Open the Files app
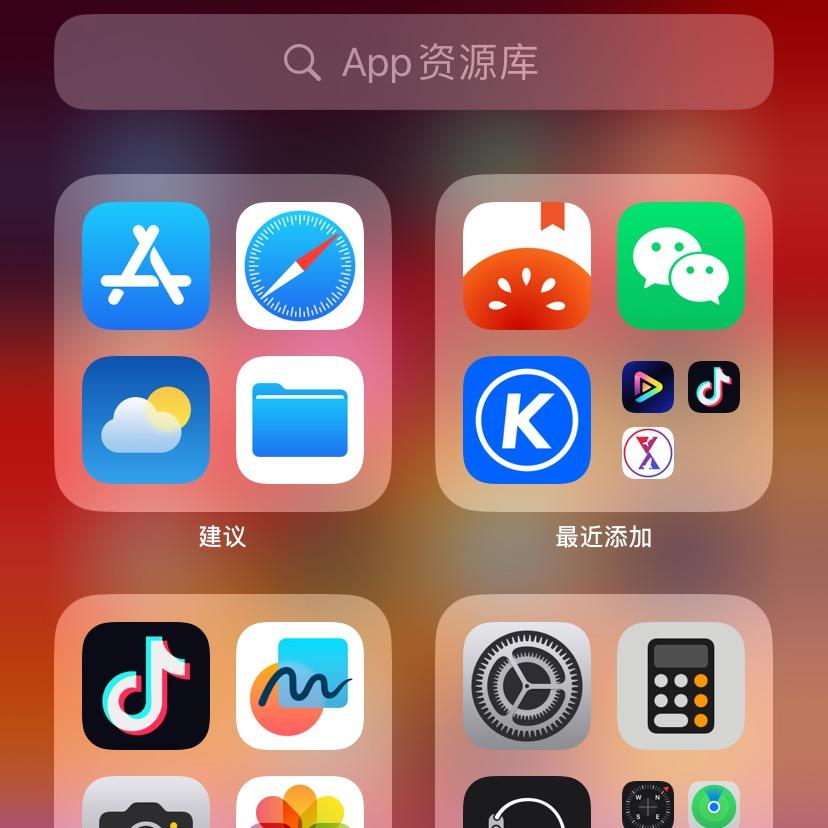The image size is (828, 828). 300,420
